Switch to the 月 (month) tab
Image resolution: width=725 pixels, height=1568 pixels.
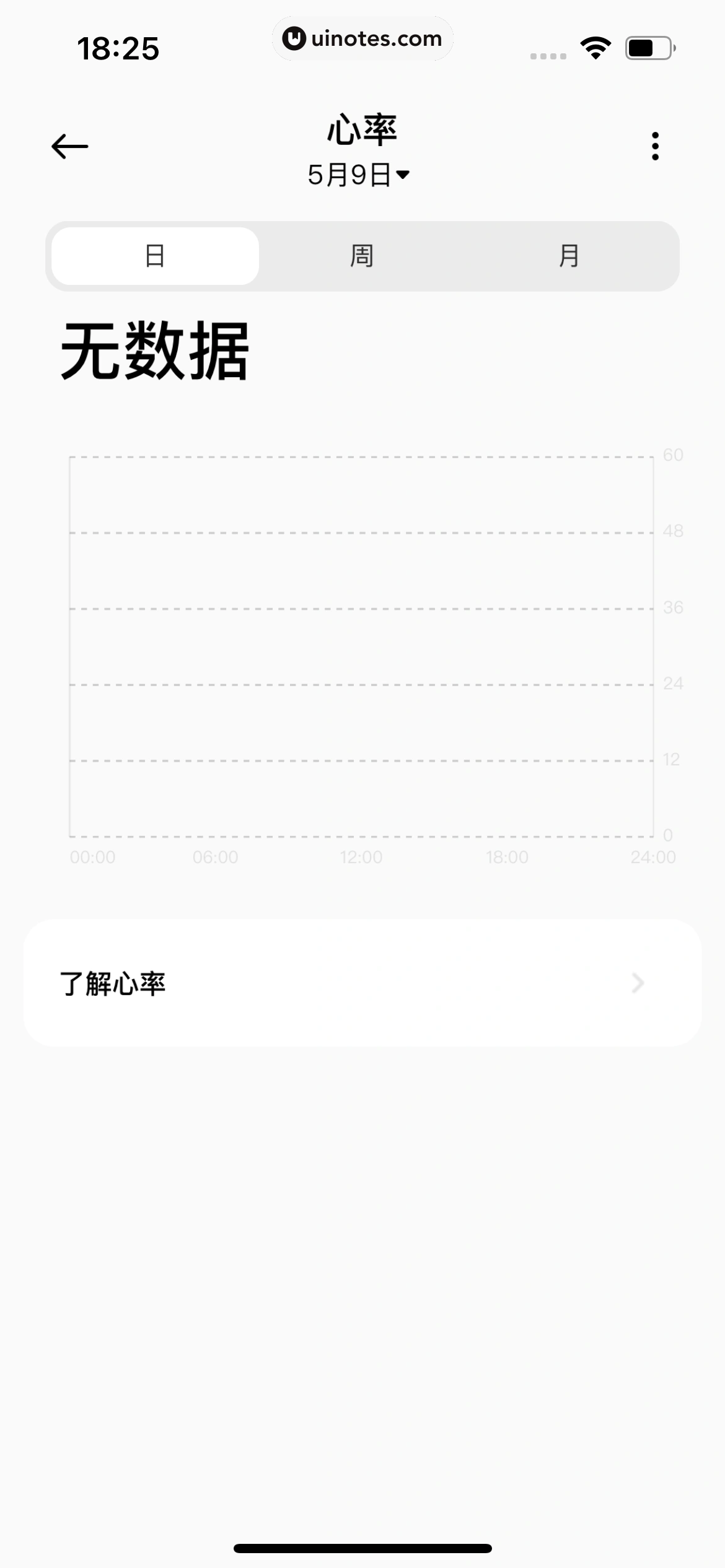click(x=569, y=256)
